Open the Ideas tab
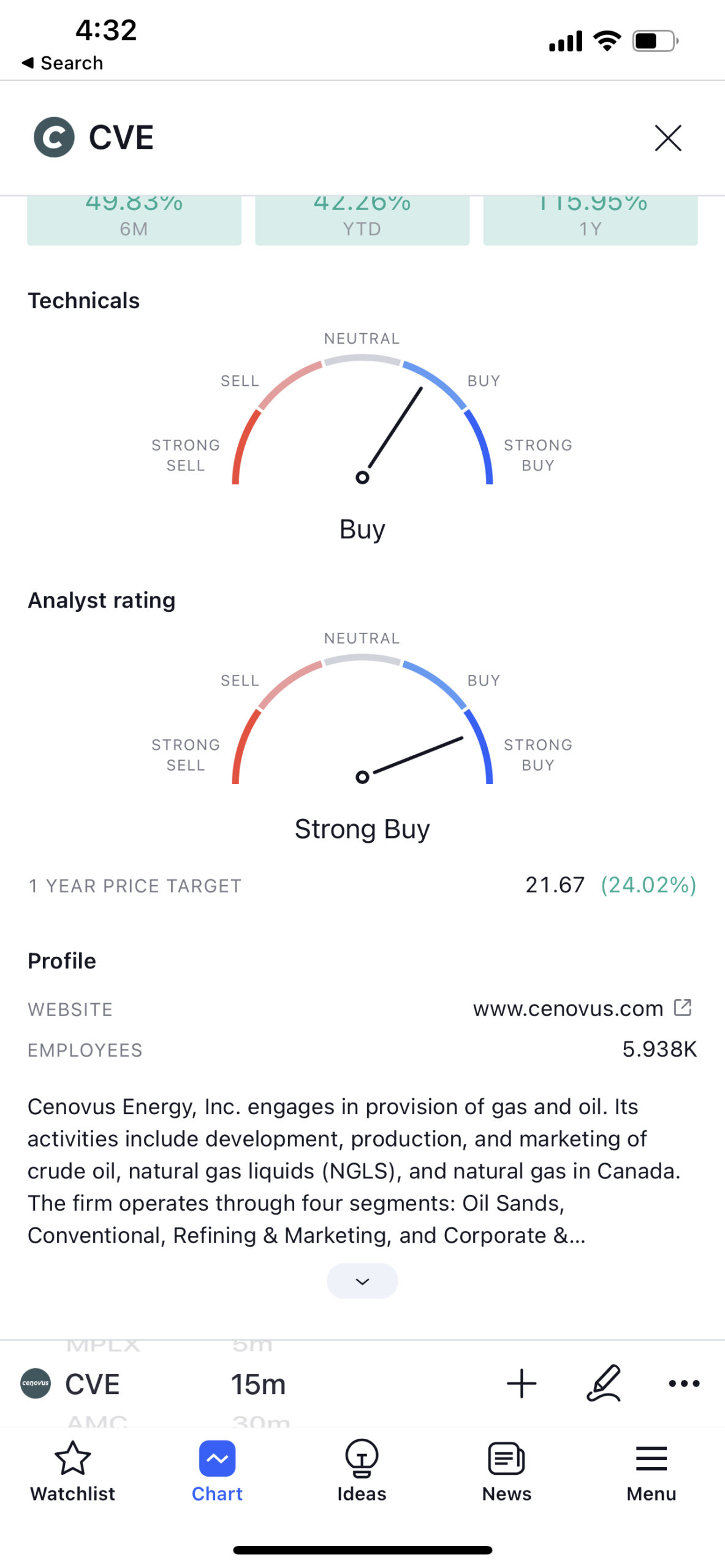Viewport: 725px width, 1568px height. pos(362,1471)
